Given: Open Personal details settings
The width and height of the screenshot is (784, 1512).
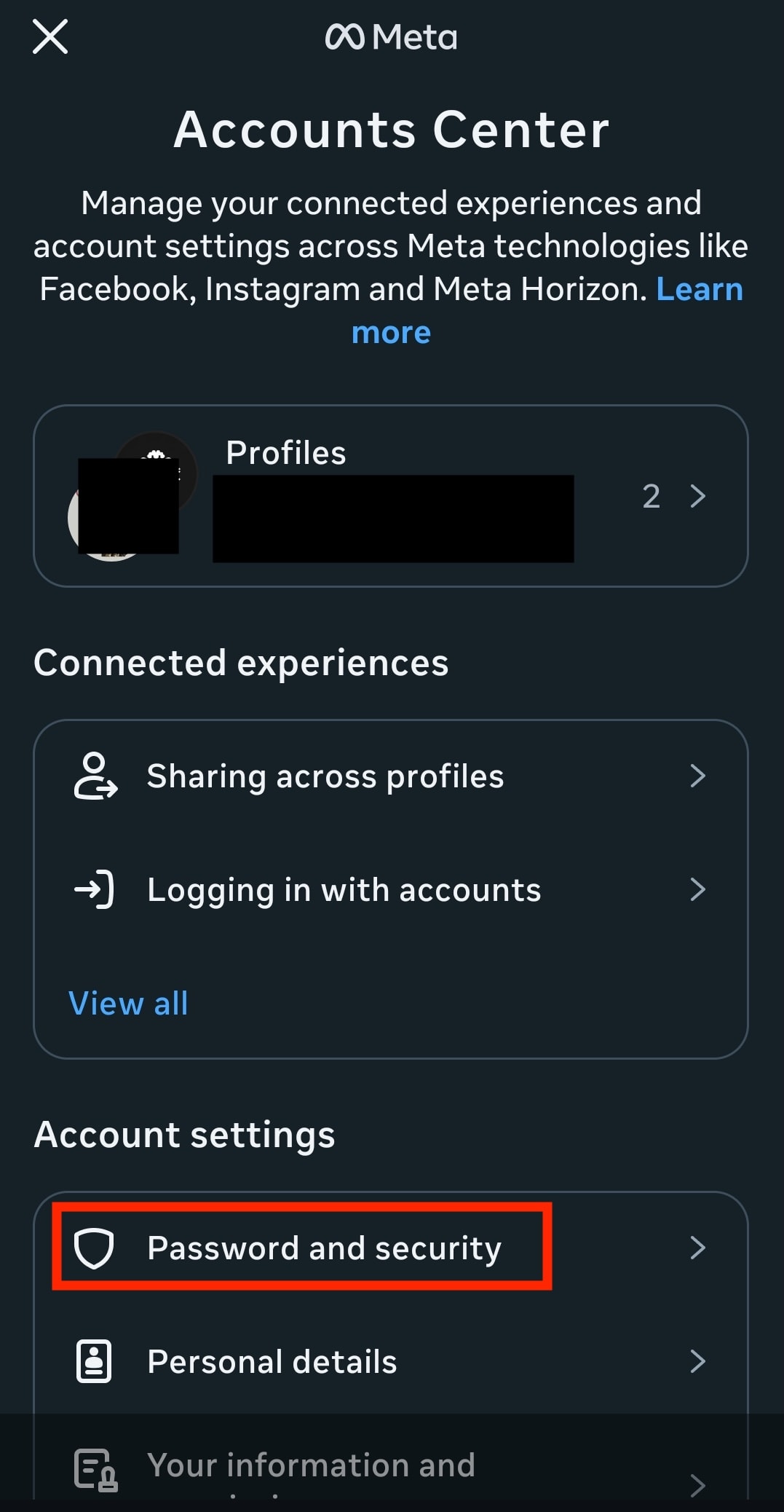Looking at the screenshot, I should tap(272, 1361).
